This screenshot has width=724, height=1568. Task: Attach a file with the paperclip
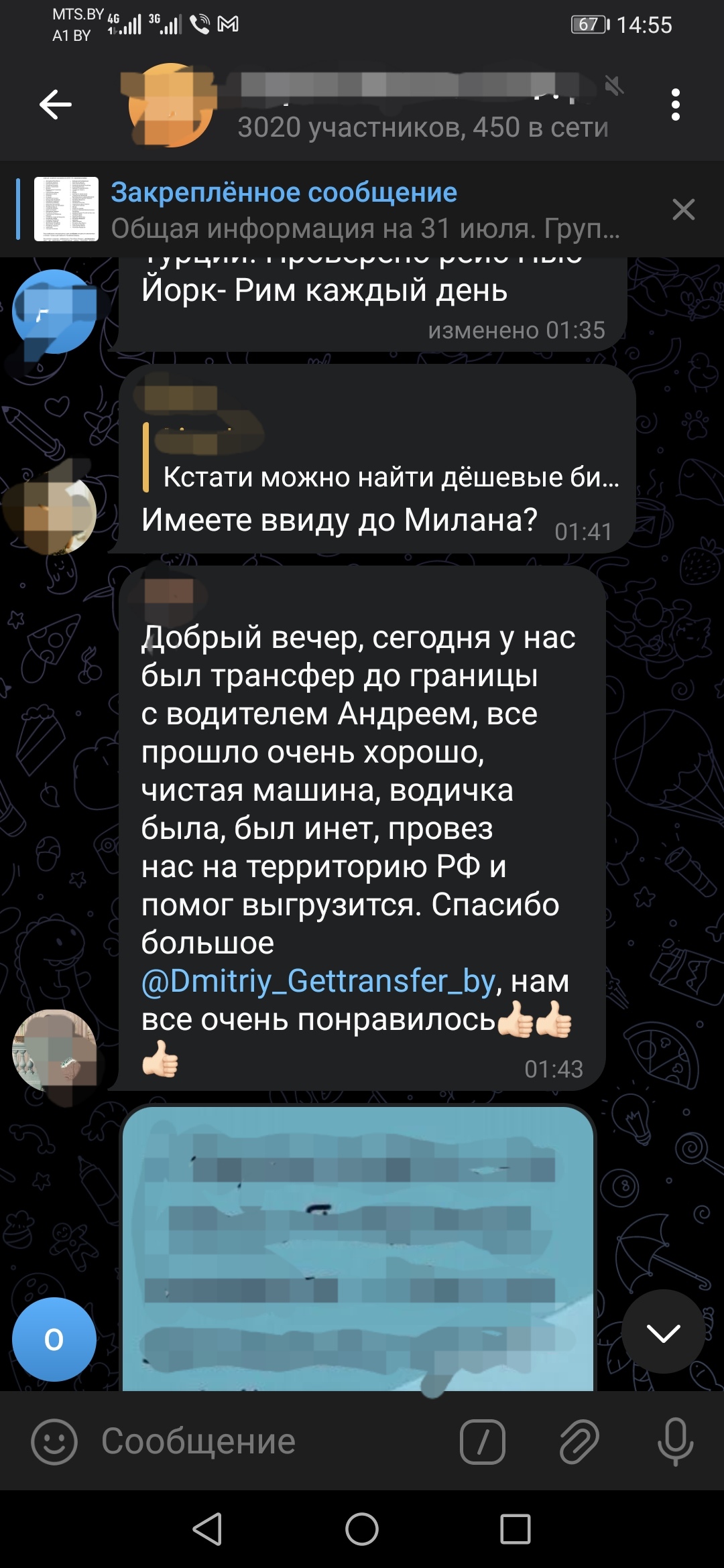coord(579,1441)
